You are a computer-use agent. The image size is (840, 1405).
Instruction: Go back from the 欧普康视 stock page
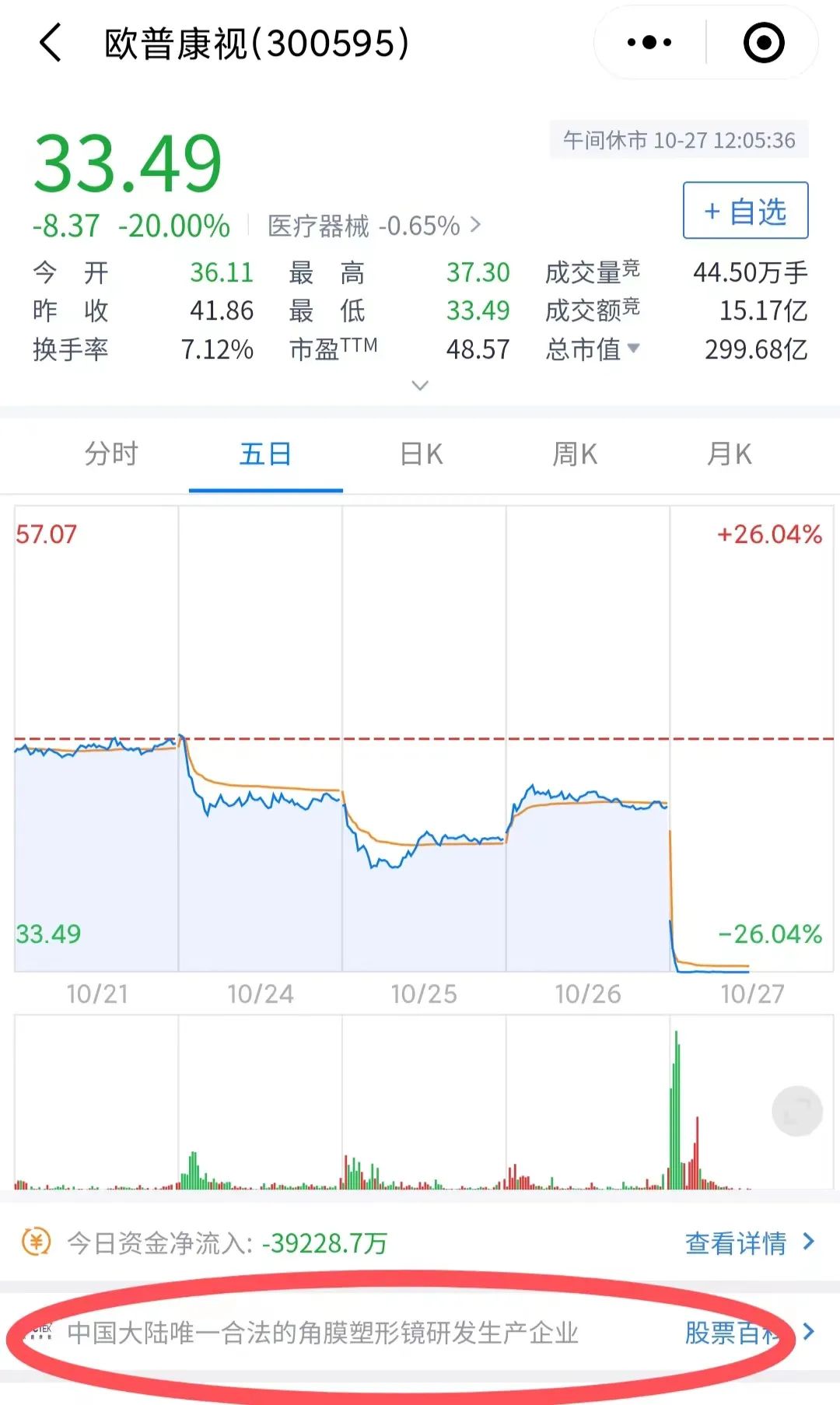(51, 43)
